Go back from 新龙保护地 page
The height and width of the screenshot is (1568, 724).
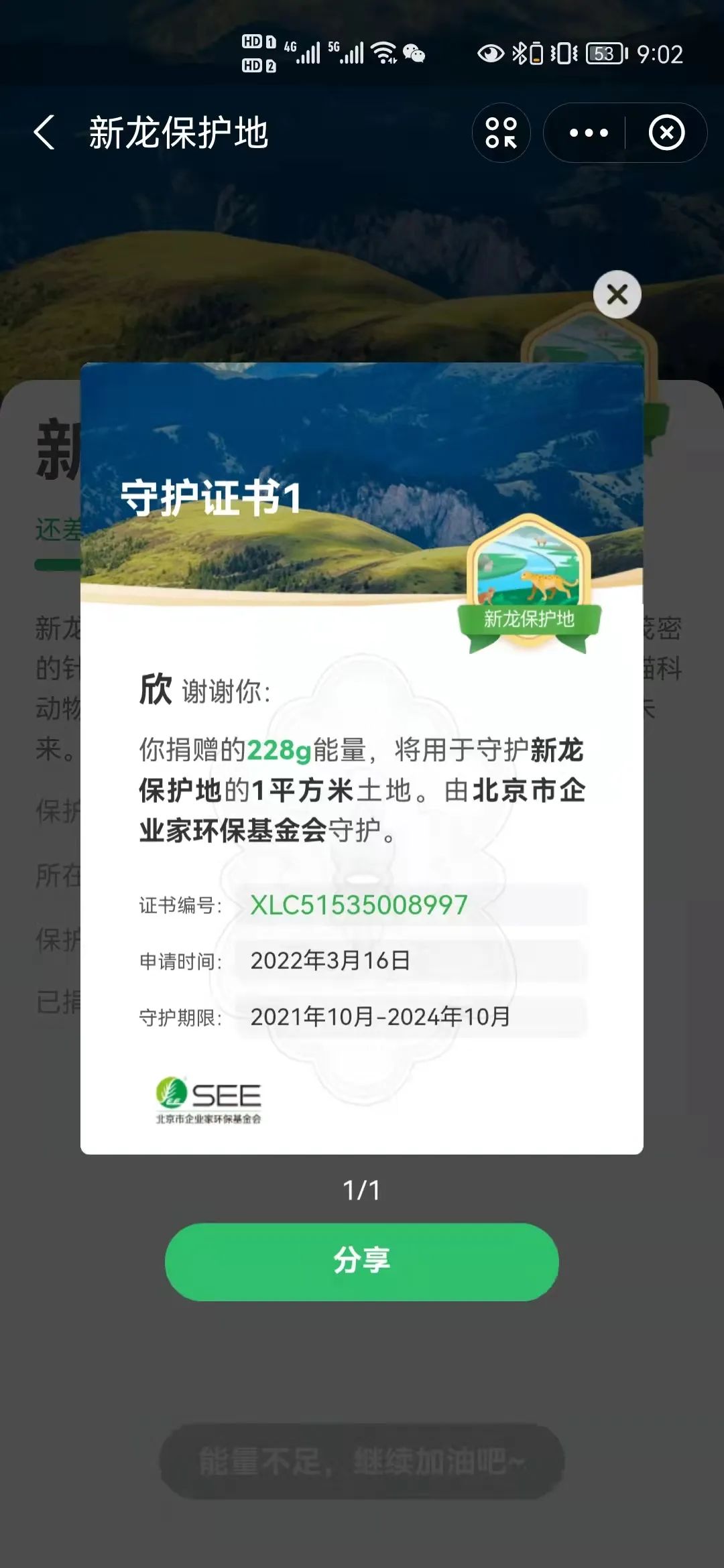[x=44, y=132]
